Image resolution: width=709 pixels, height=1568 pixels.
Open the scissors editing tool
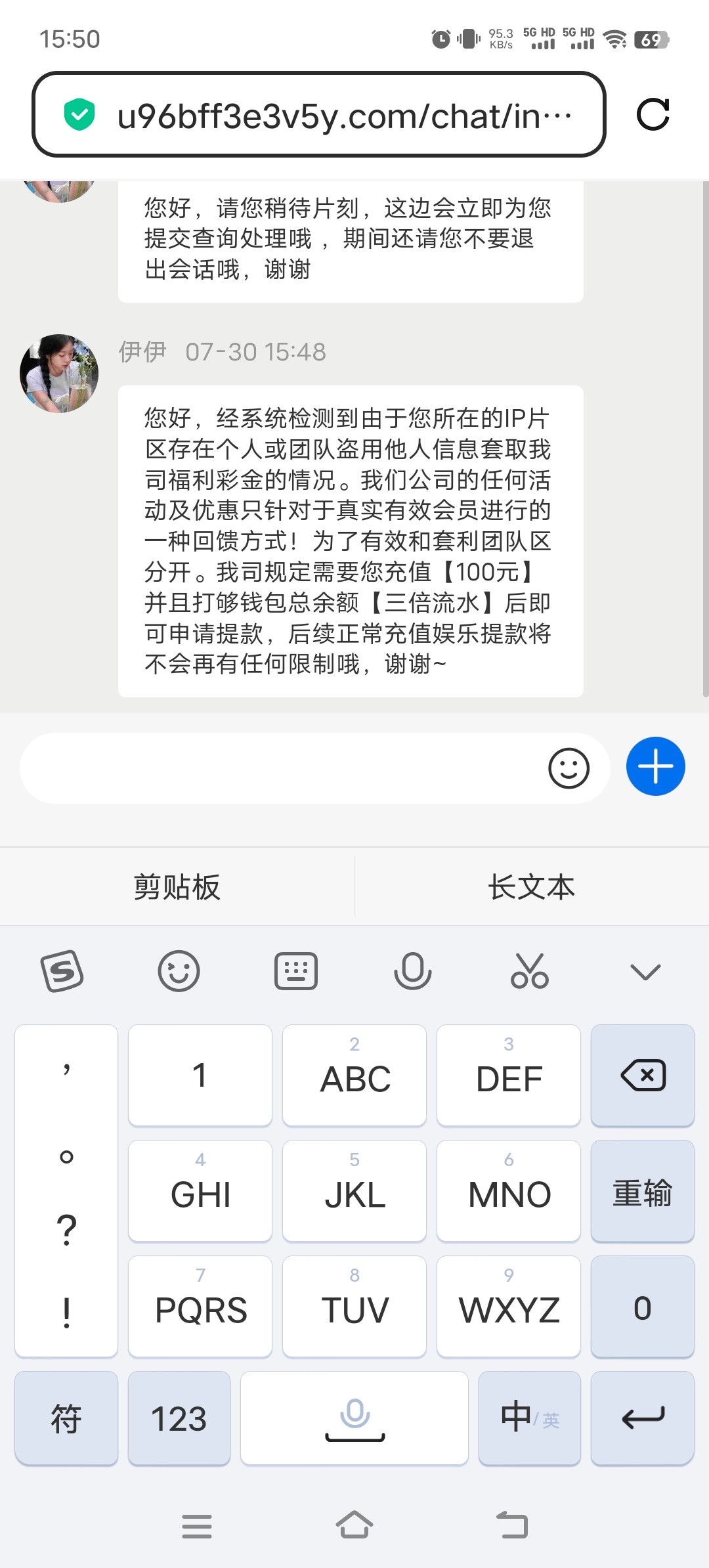click(x=529, y=970)
